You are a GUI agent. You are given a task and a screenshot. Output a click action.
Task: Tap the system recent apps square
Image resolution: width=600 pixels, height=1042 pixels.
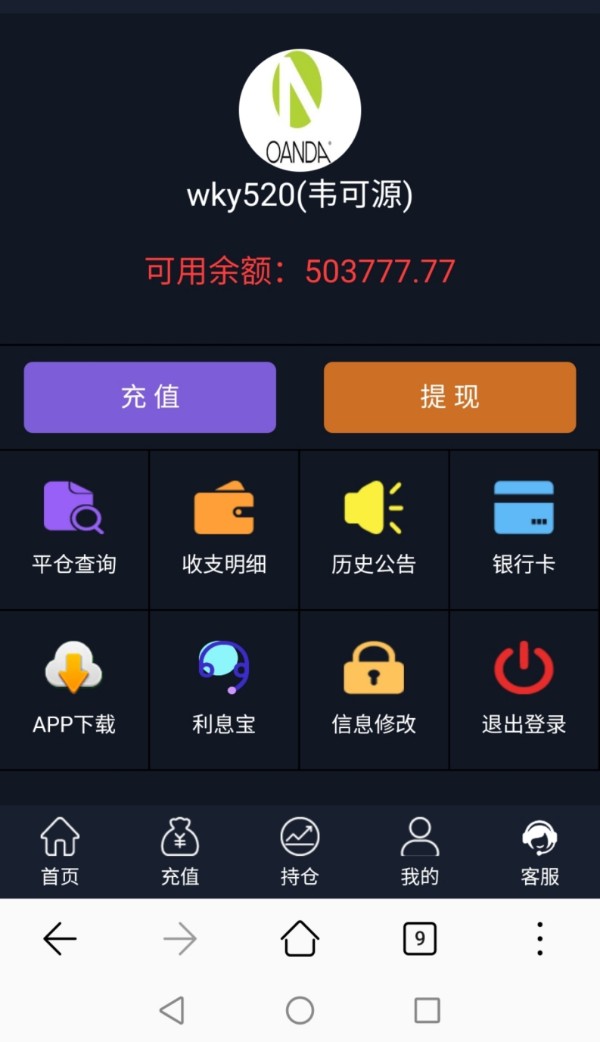coord(427,1011)
